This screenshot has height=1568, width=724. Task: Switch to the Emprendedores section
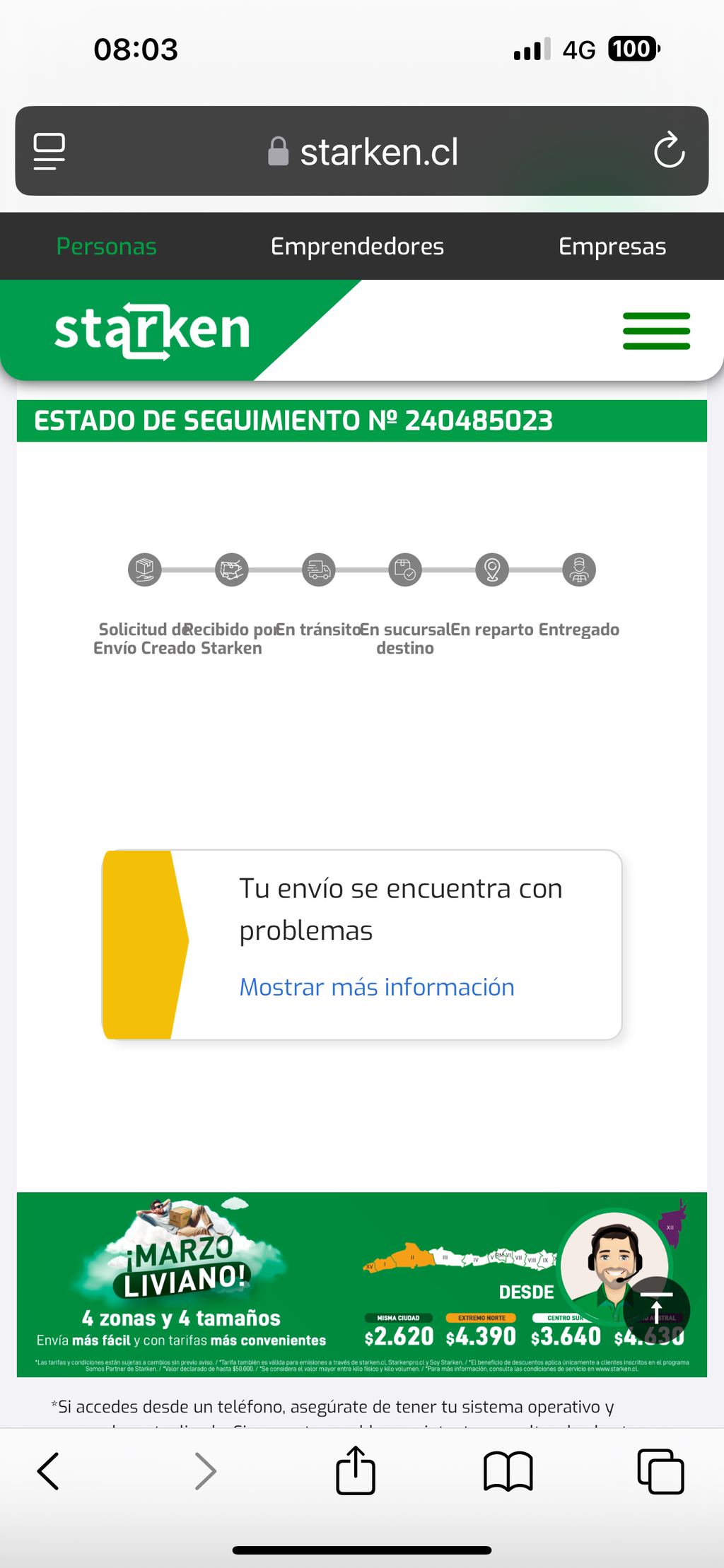(357, 246)
